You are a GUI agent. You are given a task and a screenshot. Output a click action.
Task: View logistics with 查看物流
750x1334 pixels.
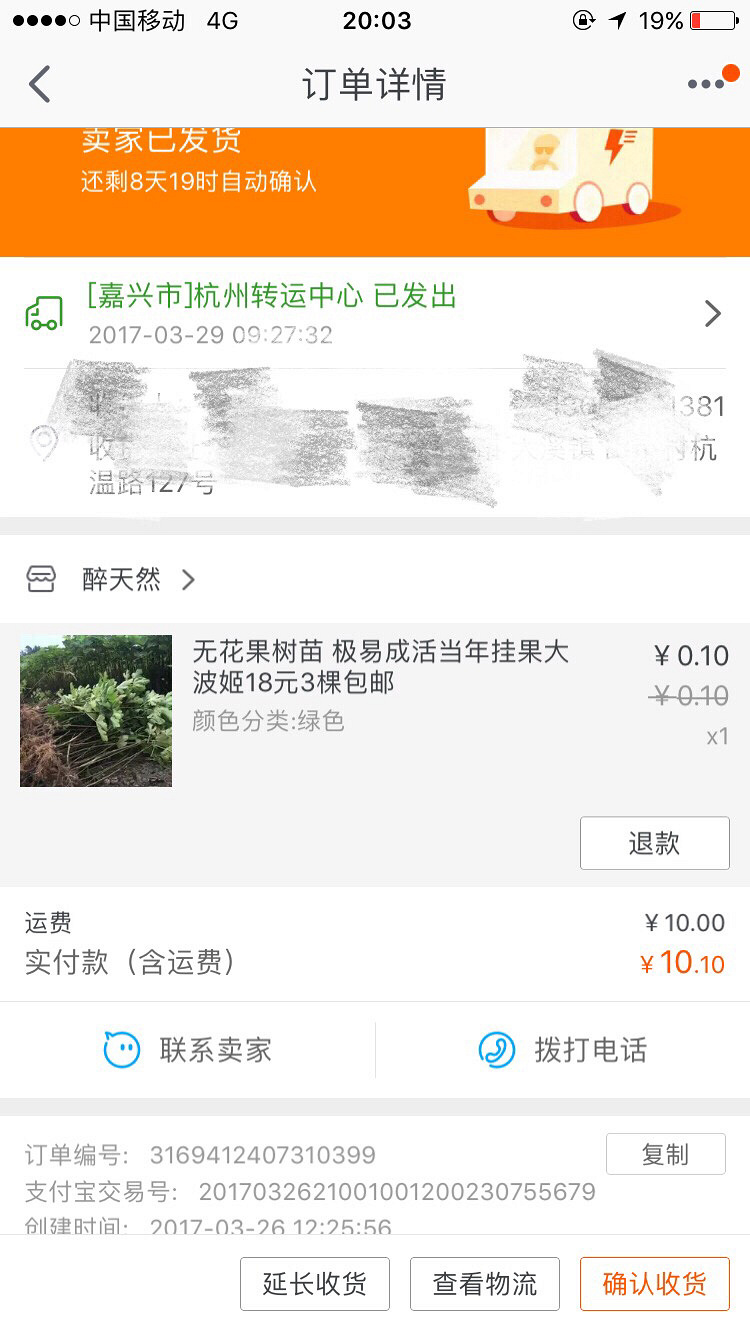484,1284
